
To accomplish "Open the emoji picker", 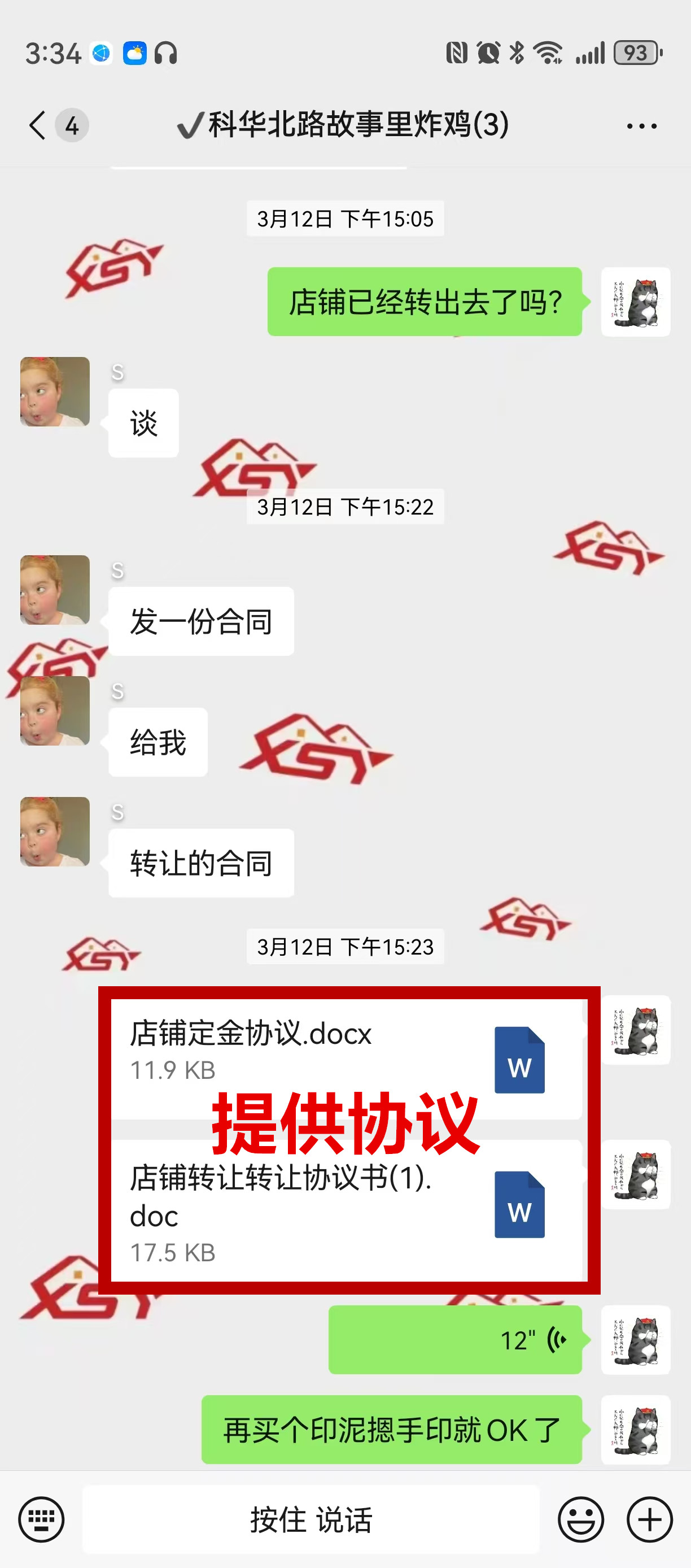I will (x=580, y=1519).
